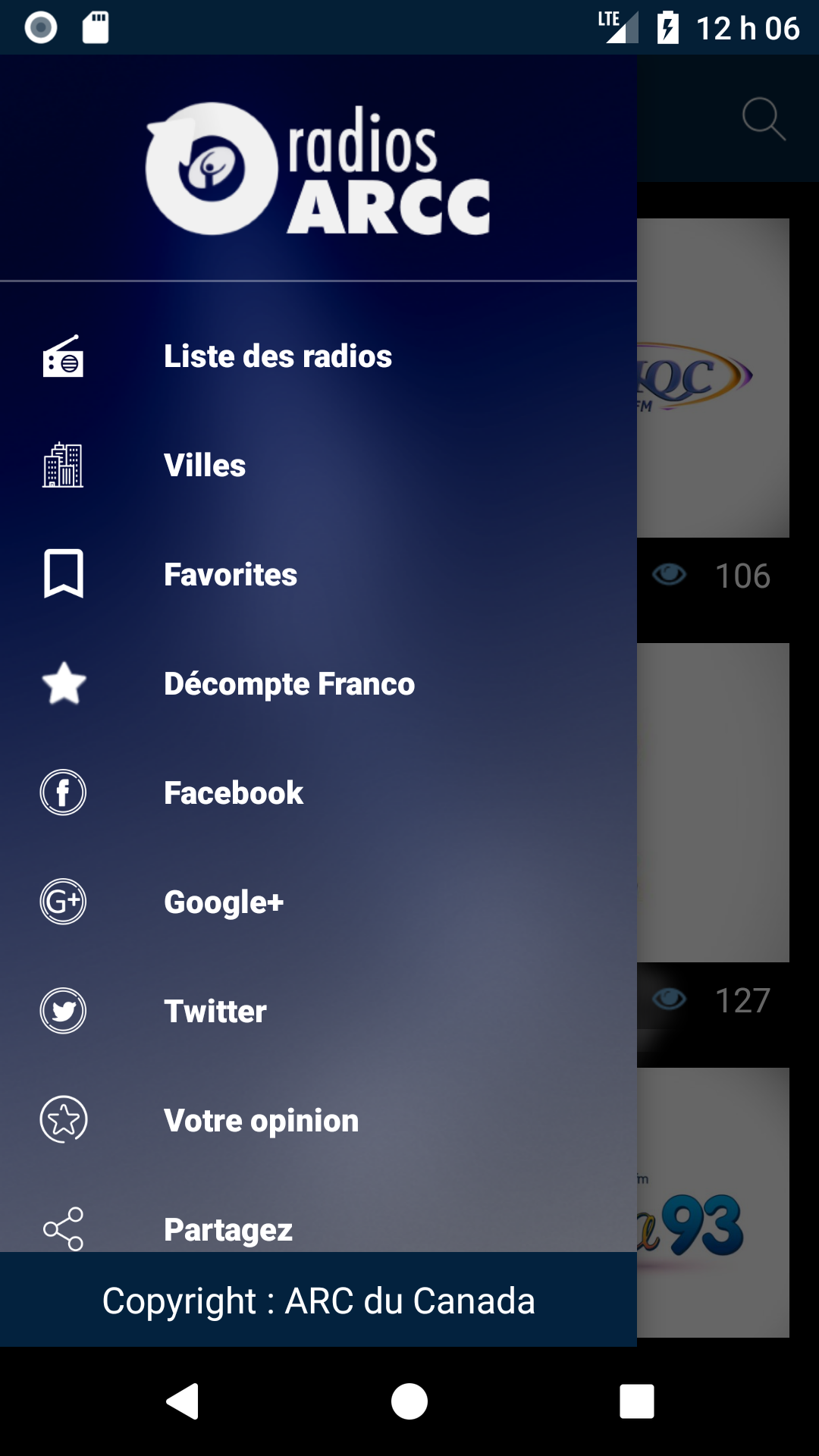Viewport: 819px width, 1456px height.
Task: Go to the Twitter profile
Action: click(215, 1012)
